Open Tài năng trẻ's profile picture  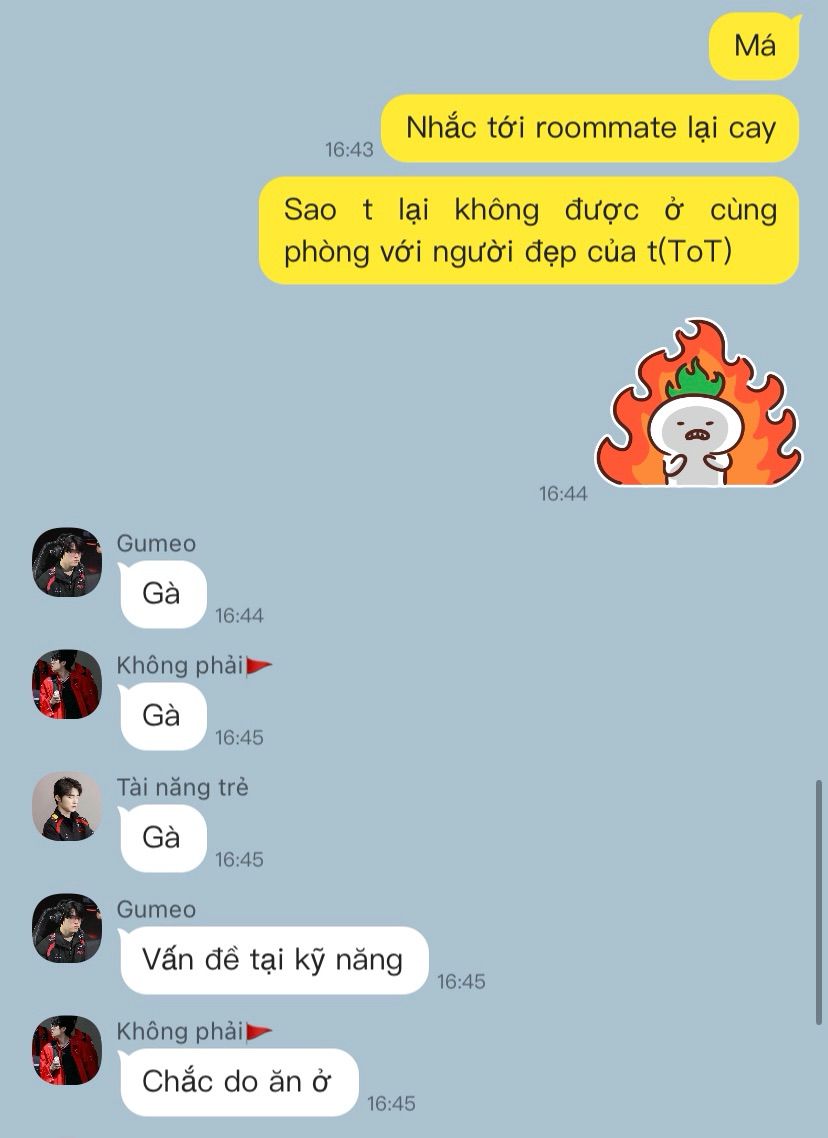coord(67,806)
